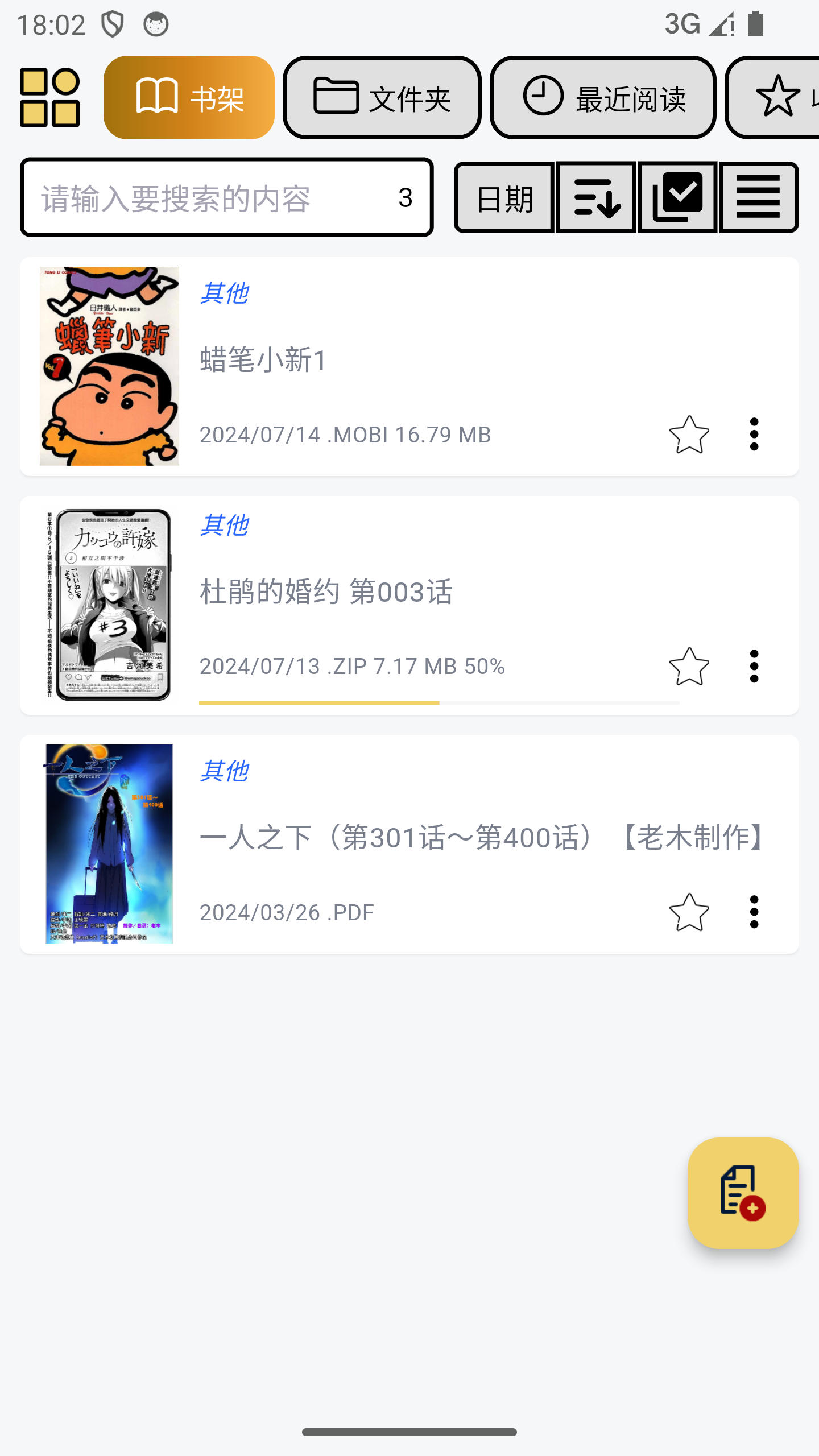
Task: Open the grid layout view icon
Action: click(50, 97)
